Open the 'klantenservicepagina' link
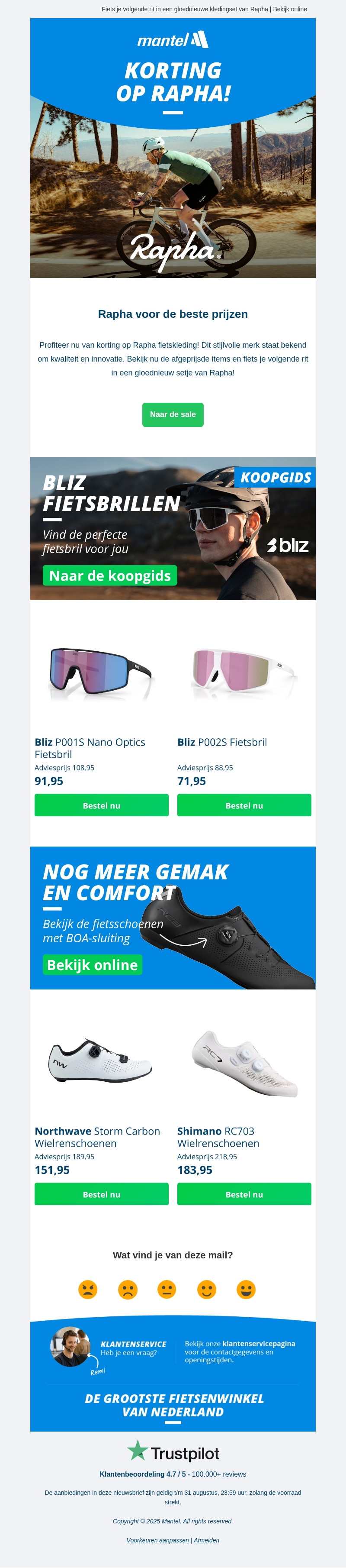346x1568 pixels. [259, 1343]
